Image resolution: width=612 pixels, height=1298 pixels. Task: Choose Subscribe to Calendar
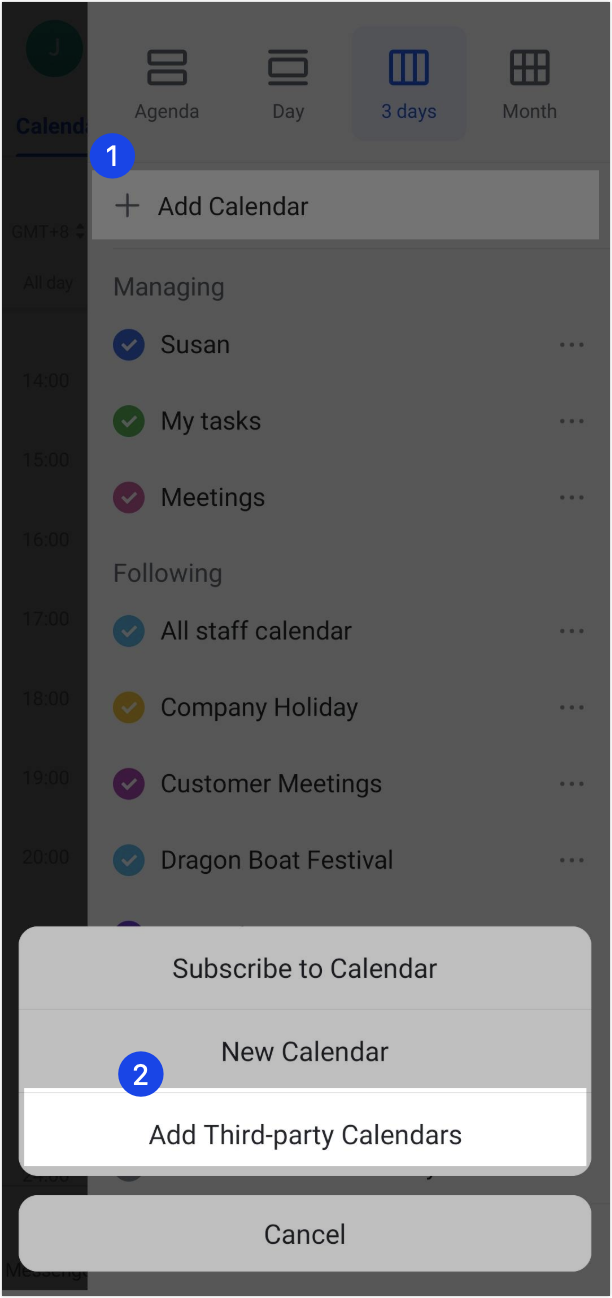point(305,968)
